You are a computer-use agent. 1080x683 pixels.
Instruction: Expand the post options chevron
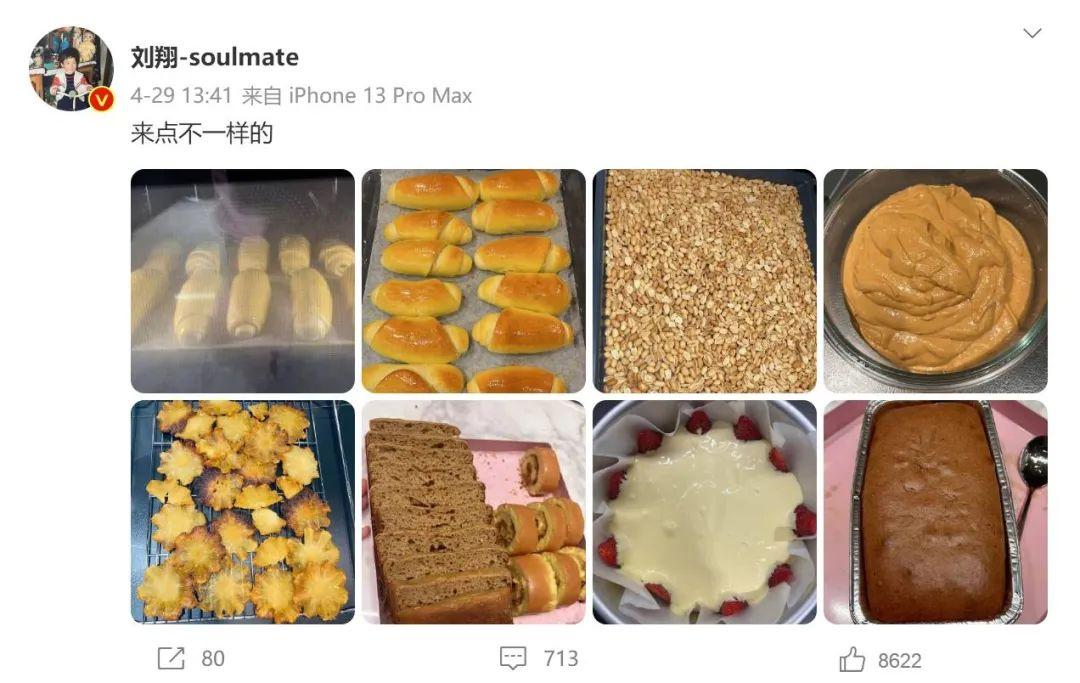pos(1032,33)
